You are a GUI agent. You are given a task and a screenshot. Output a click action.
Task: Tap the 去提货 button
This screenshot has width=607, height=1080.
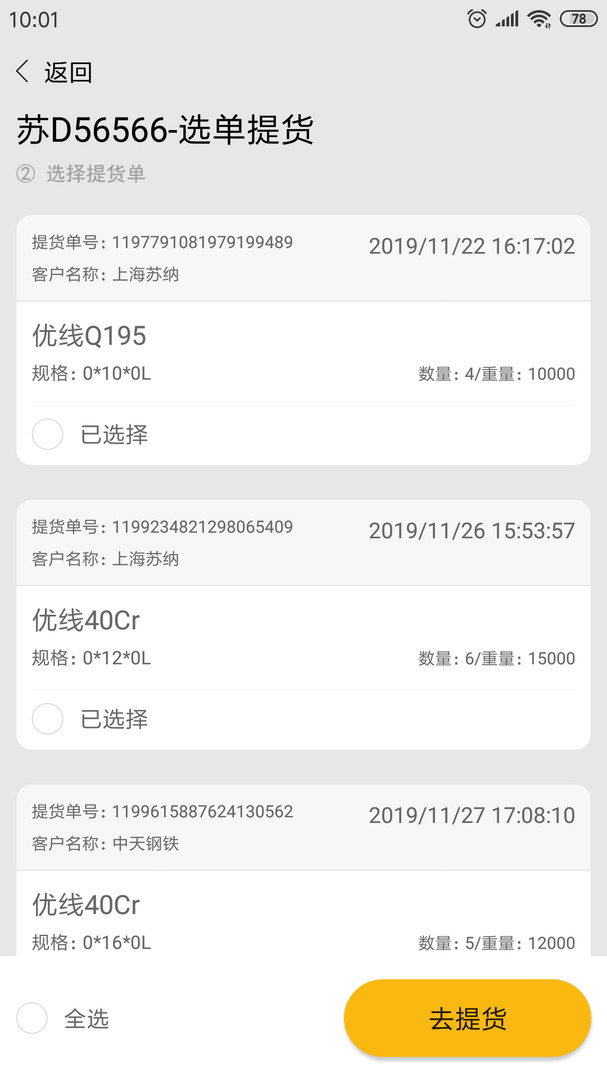[467, 1019]
